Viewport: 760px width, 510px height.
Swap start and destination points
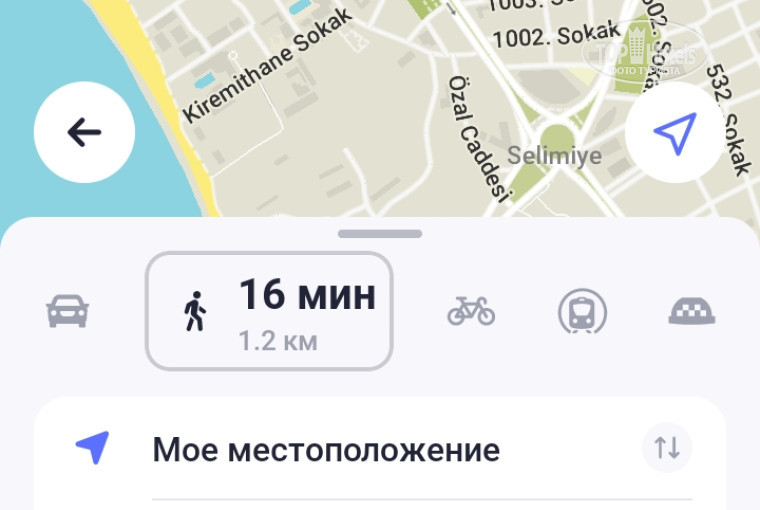(x=666, y=448)
